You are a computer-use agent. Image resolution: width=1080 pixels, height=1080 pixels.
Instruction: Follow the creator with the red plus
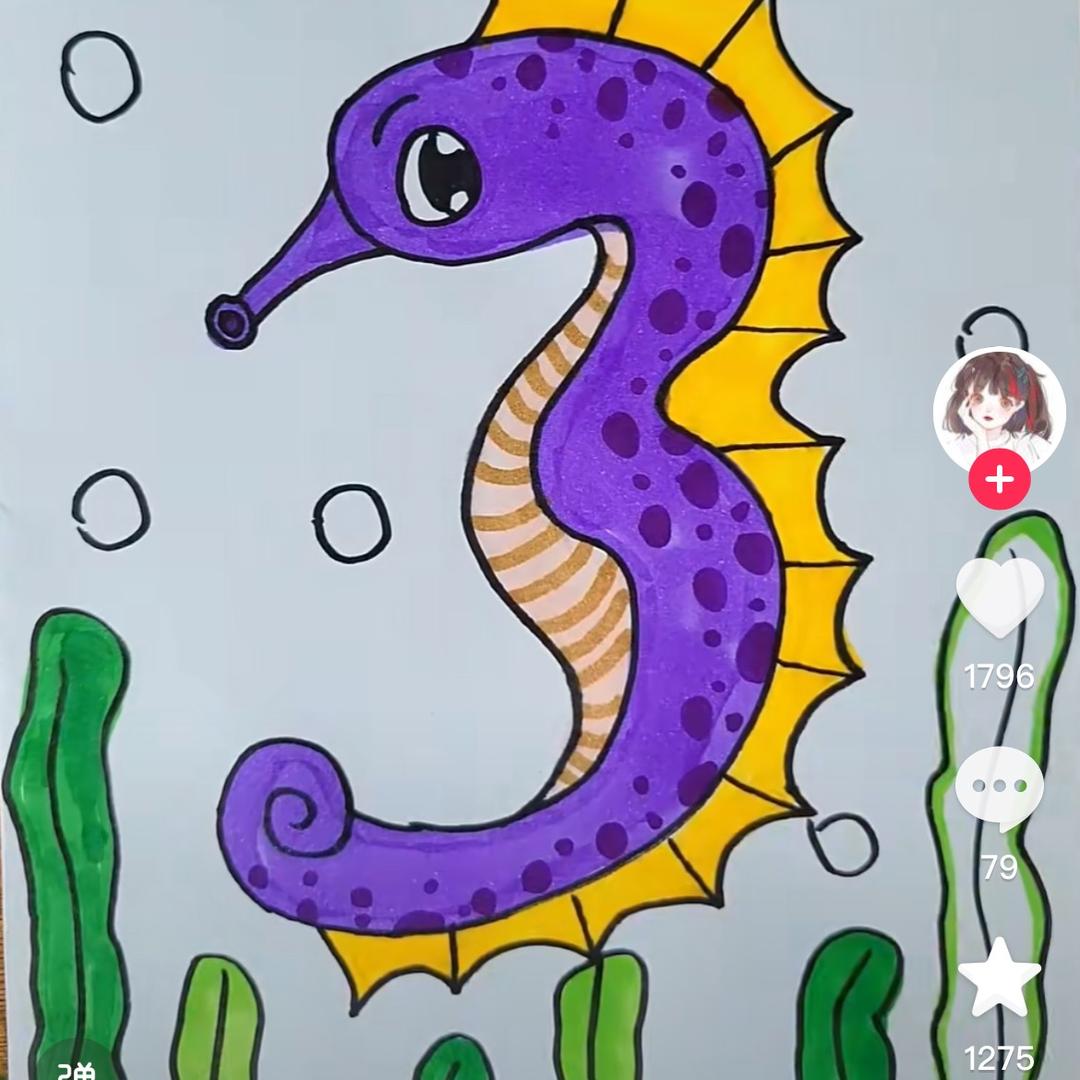coord(998,481)
